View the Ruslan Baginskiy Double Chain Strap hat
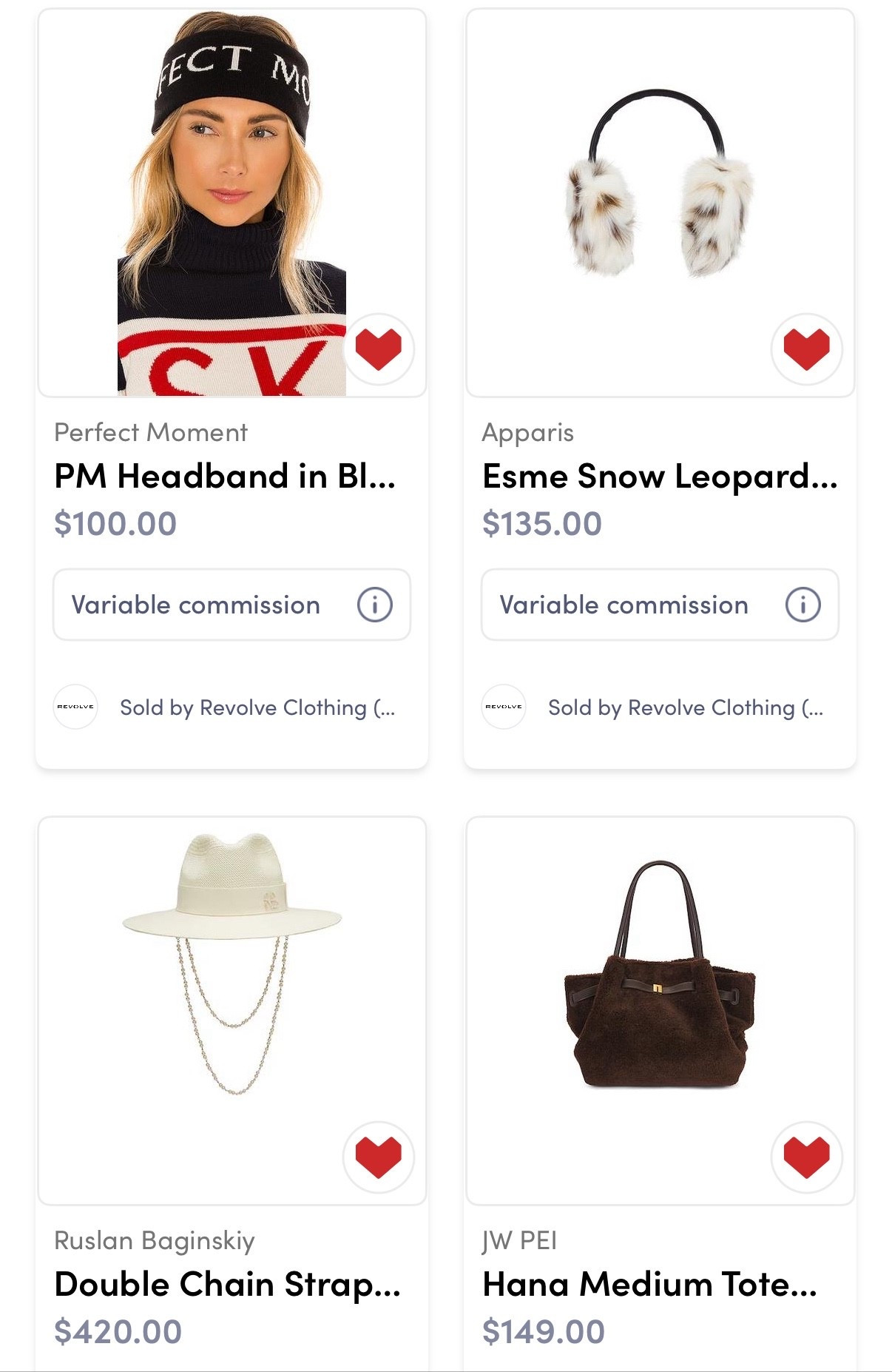Viewport: 892px width, 1372px height. 226,1285
